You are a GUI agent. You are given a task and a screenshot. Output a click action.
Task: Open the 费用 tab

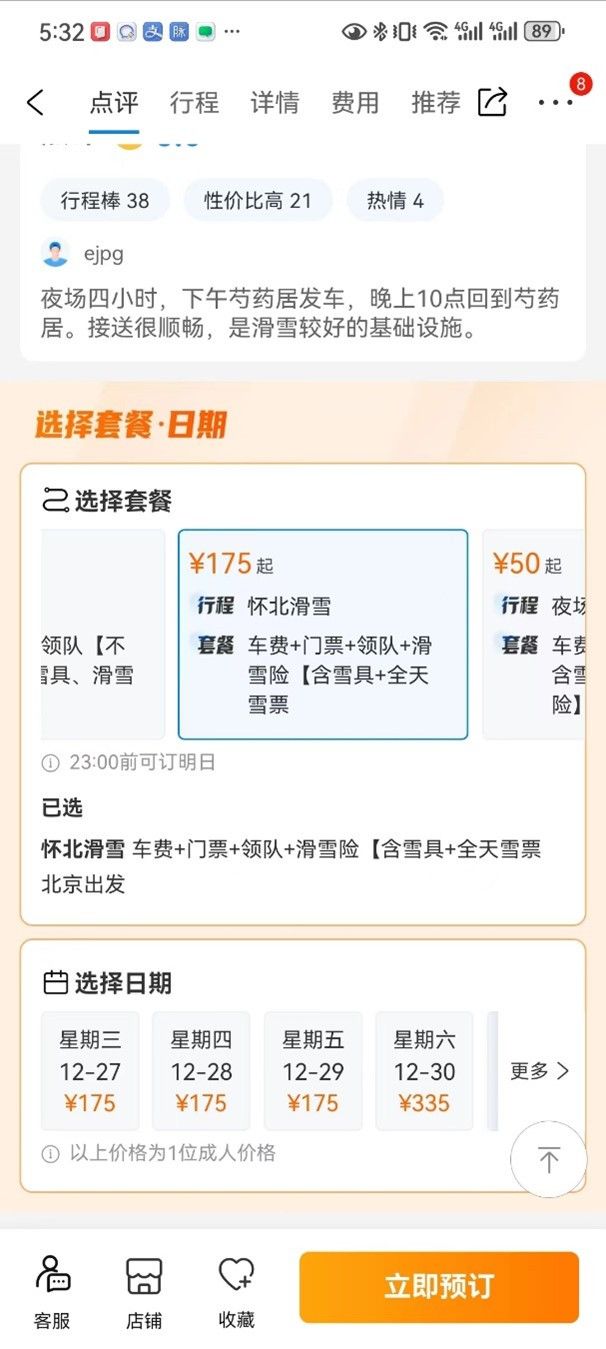[355, 102]
